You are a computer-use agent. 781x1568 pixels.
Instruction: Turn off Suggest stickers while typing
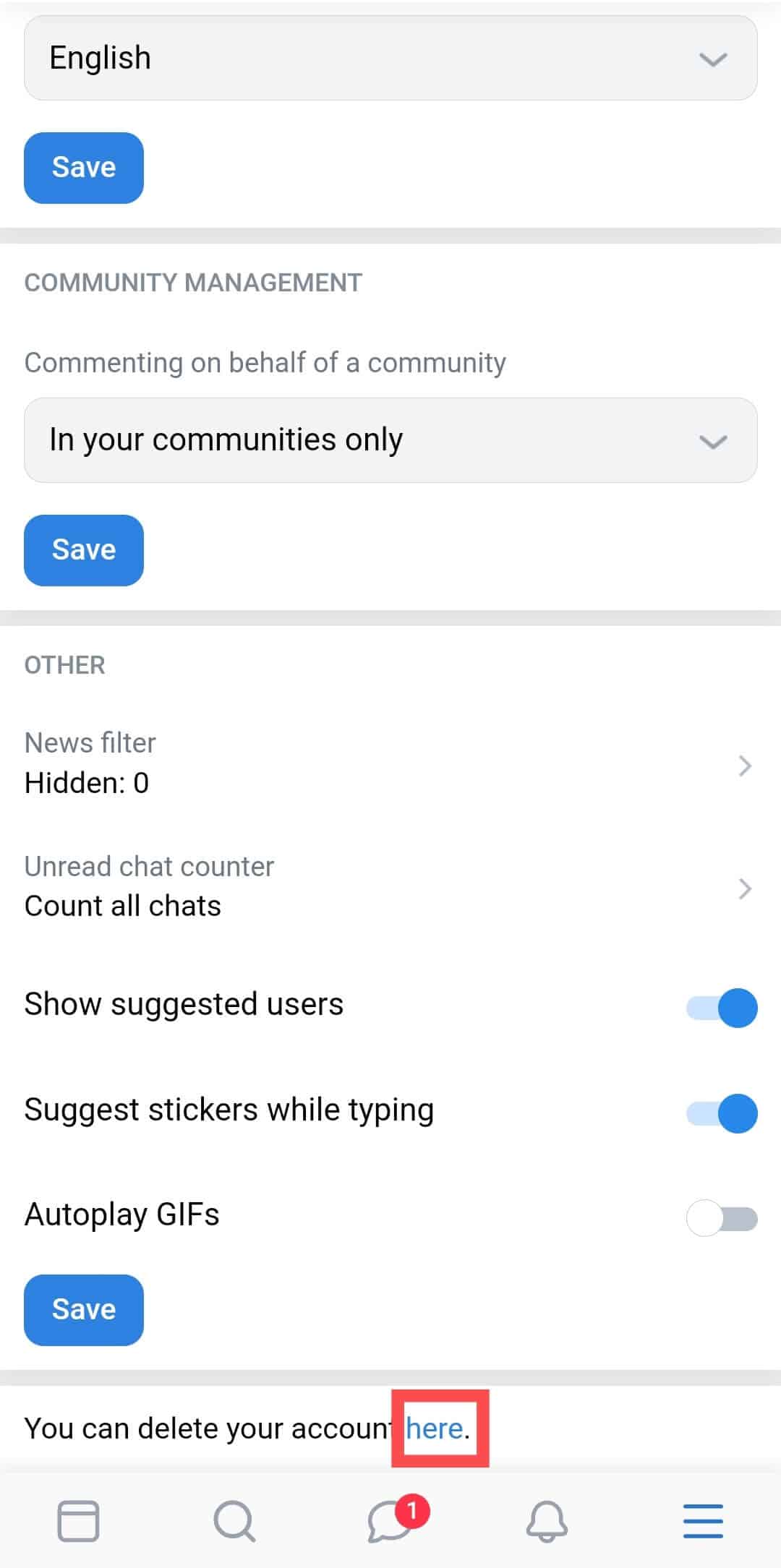pos(722,1113)
